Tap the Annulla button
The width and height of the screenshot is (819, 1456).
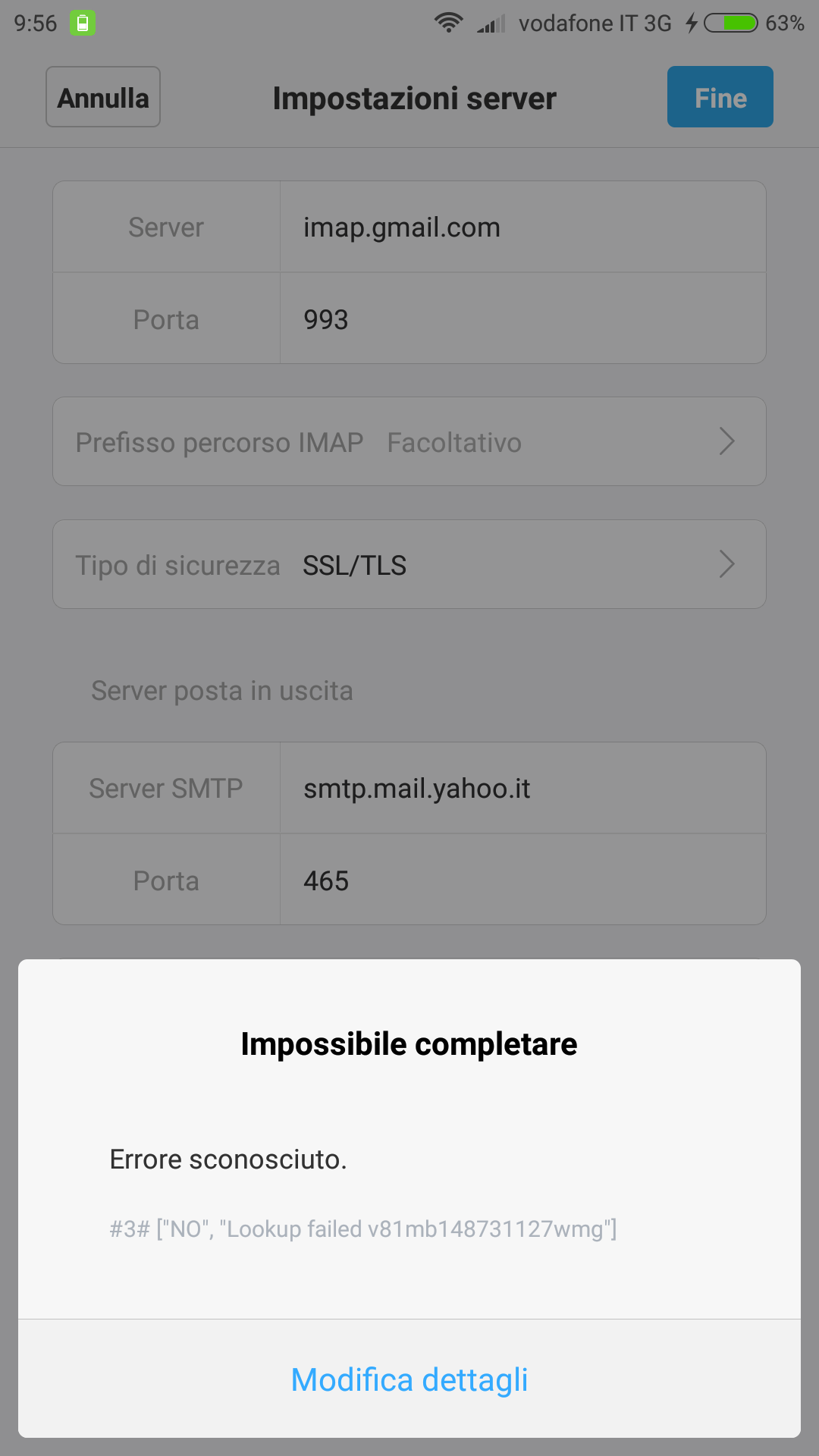click(103, 97)
